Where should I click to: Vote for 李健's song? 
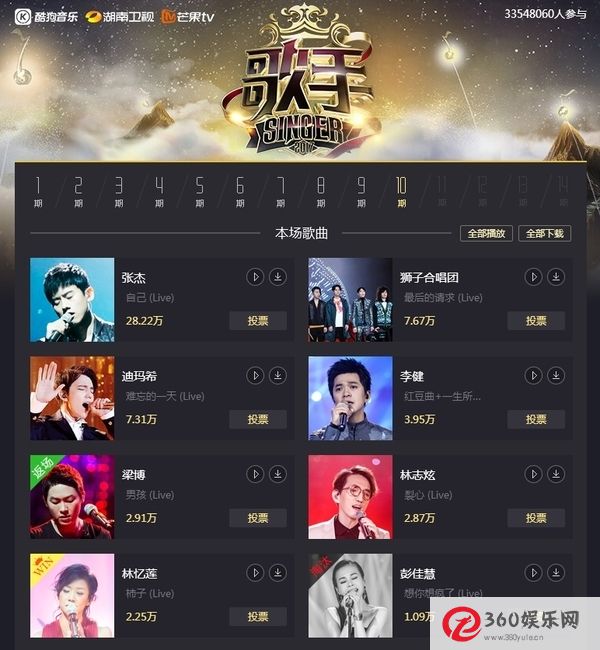(x=536, y=419)
